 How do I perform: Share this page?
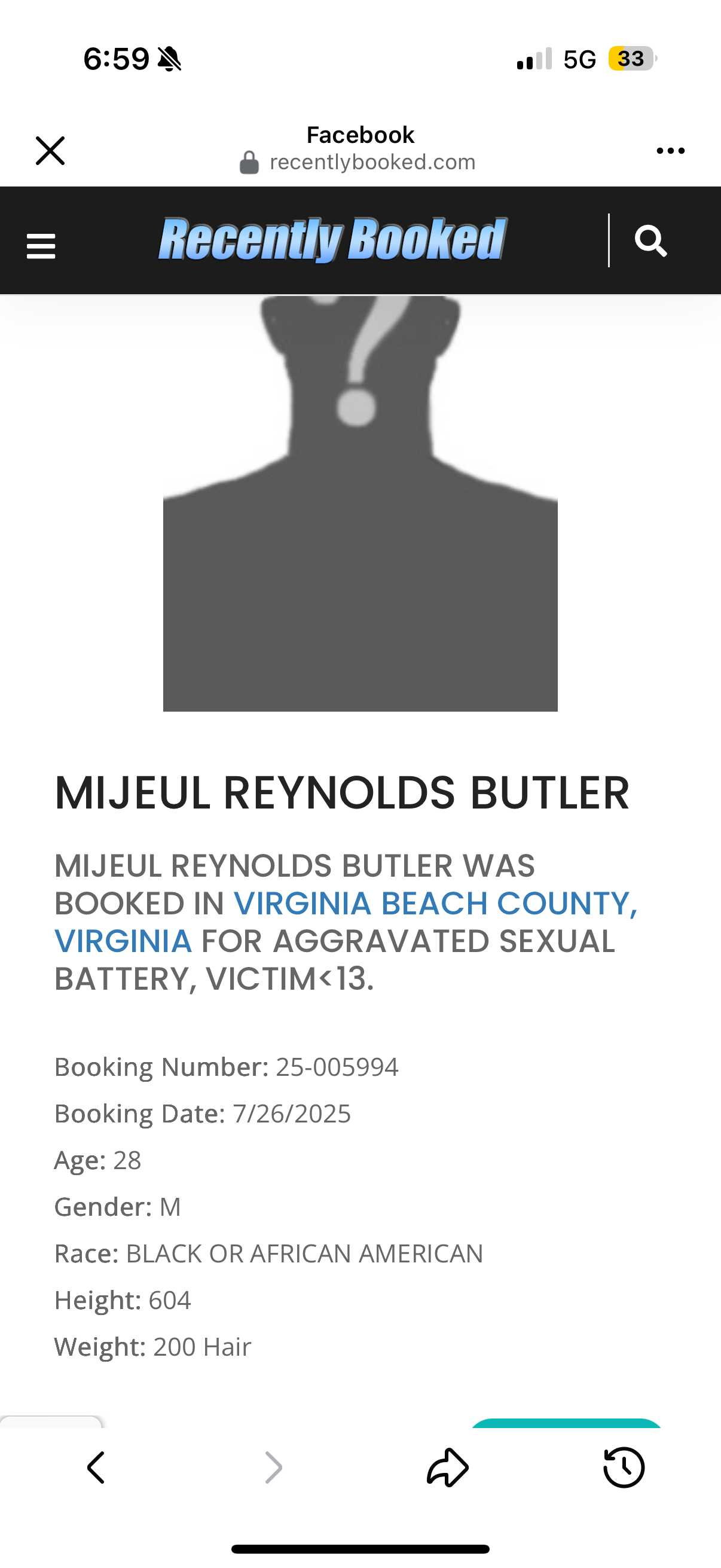point(448,1467)
